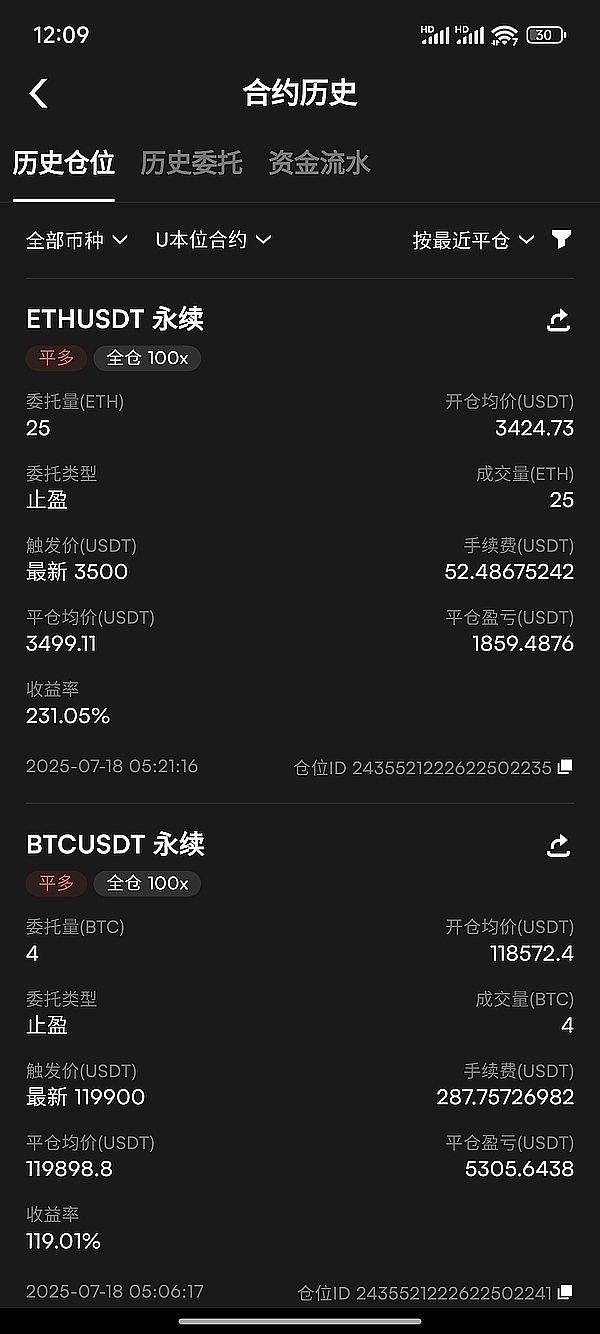Open the U本位合约 dropdown
Viewport: 600px width, 1334px height.
[214, 240]
